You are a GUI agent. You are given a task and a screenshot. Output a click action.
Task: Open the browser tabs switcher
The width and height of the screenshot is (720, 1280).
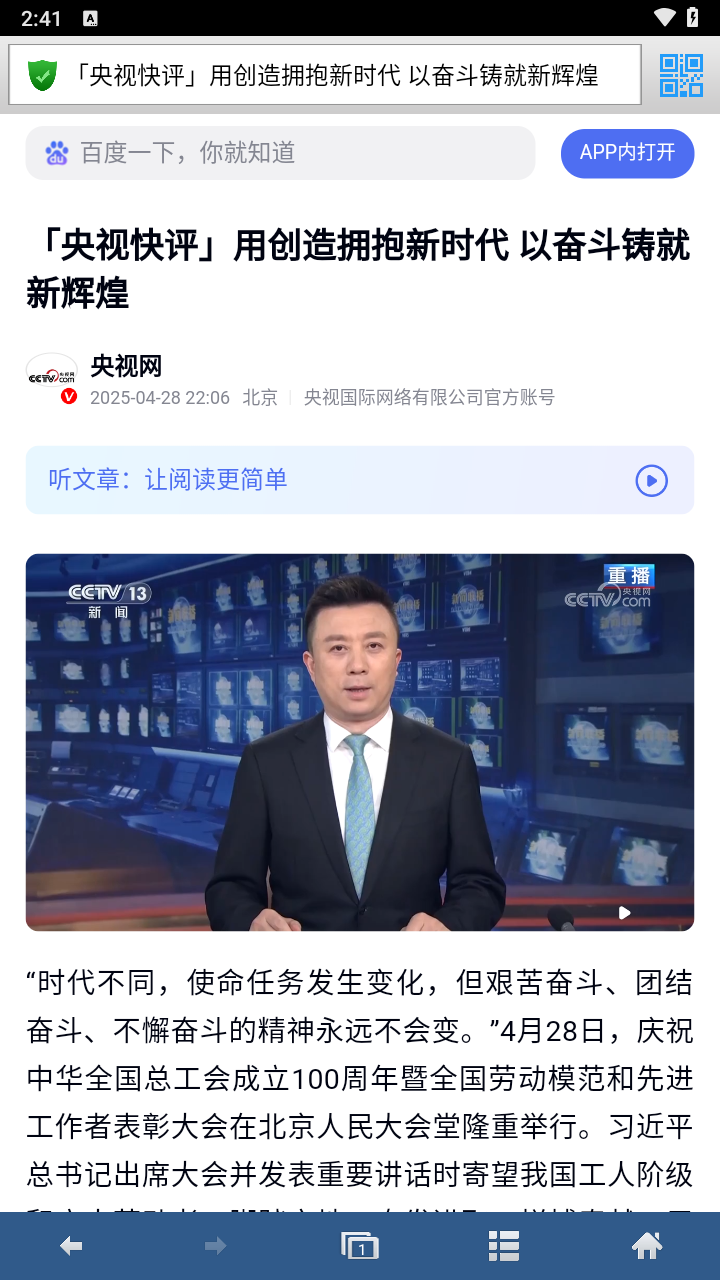coord(360,1246)
